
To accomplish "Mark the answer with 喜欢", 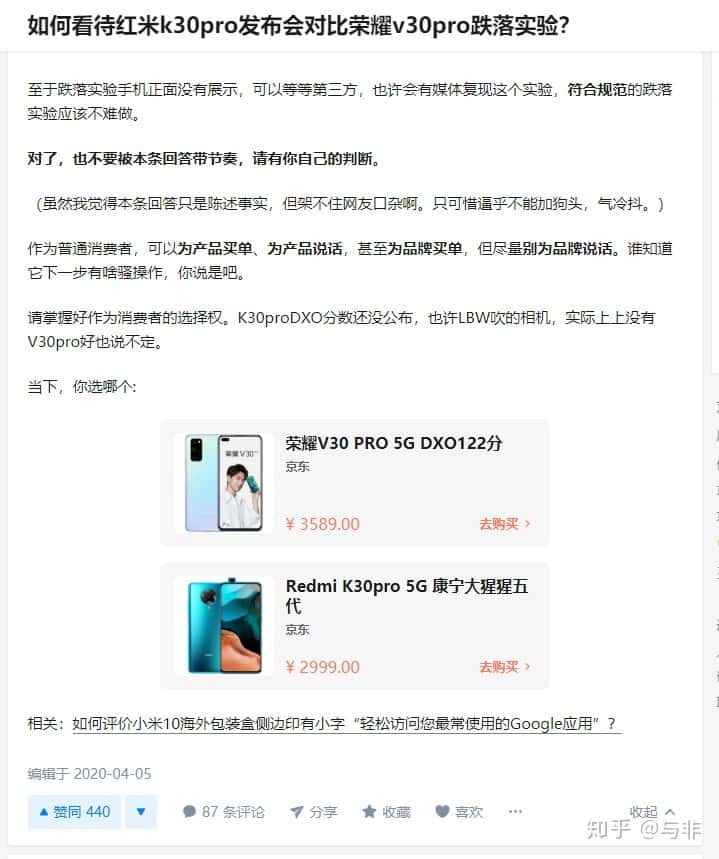I will [x=459, y=812].
